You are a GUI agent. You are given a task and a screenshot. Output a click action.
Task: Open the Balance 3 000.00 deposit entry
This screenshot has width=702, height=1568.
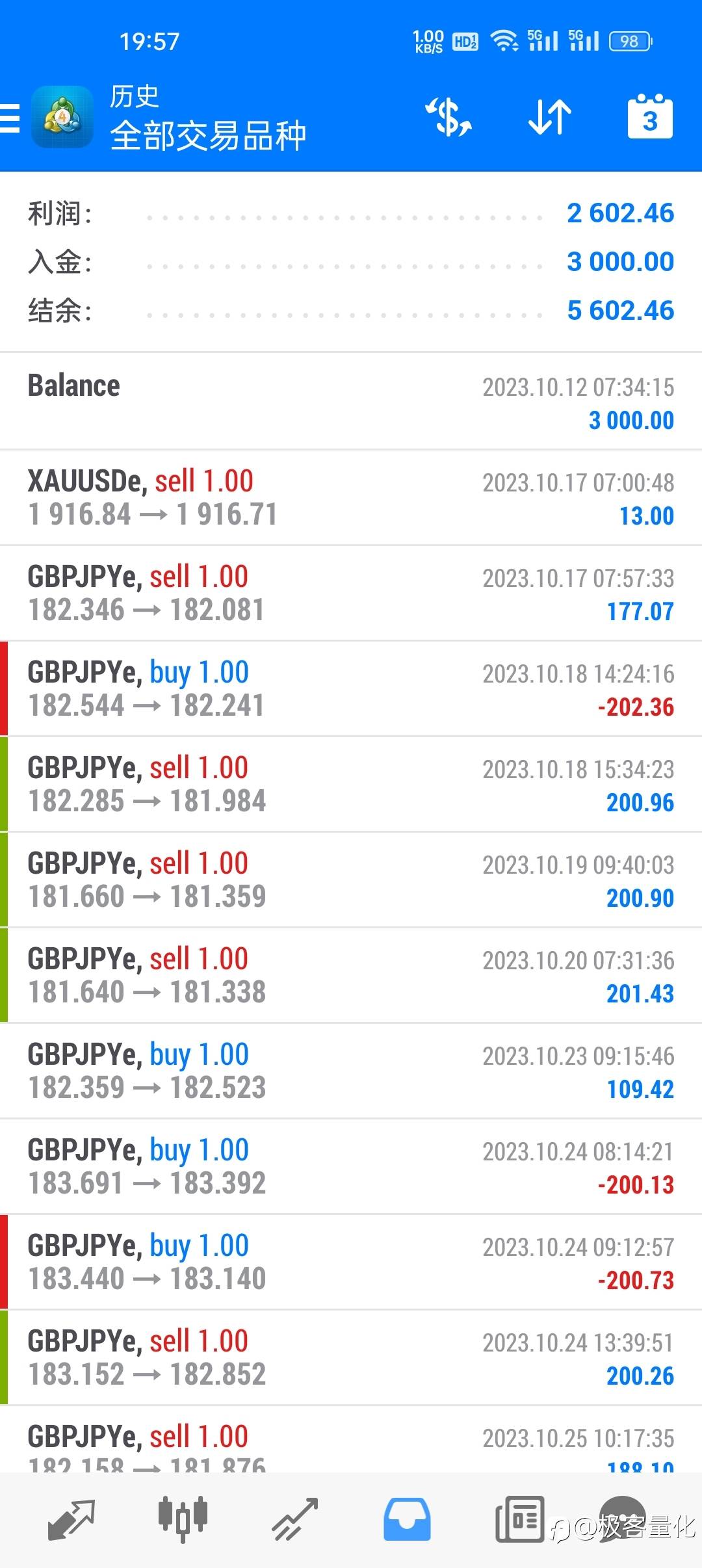coord(351,402)
